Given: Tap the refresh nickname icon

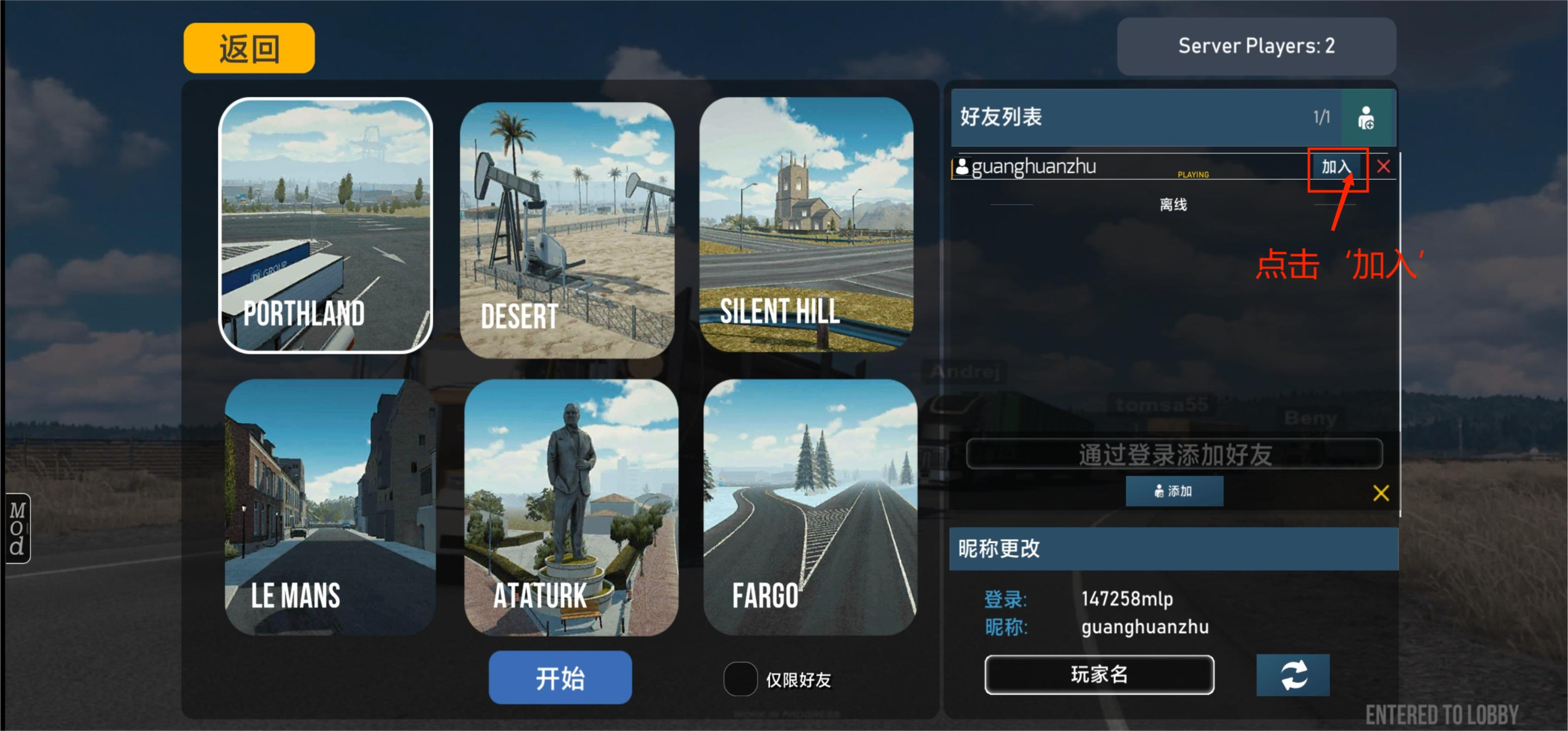Looking at the screenshot, I should click(x=1293, y=674).
